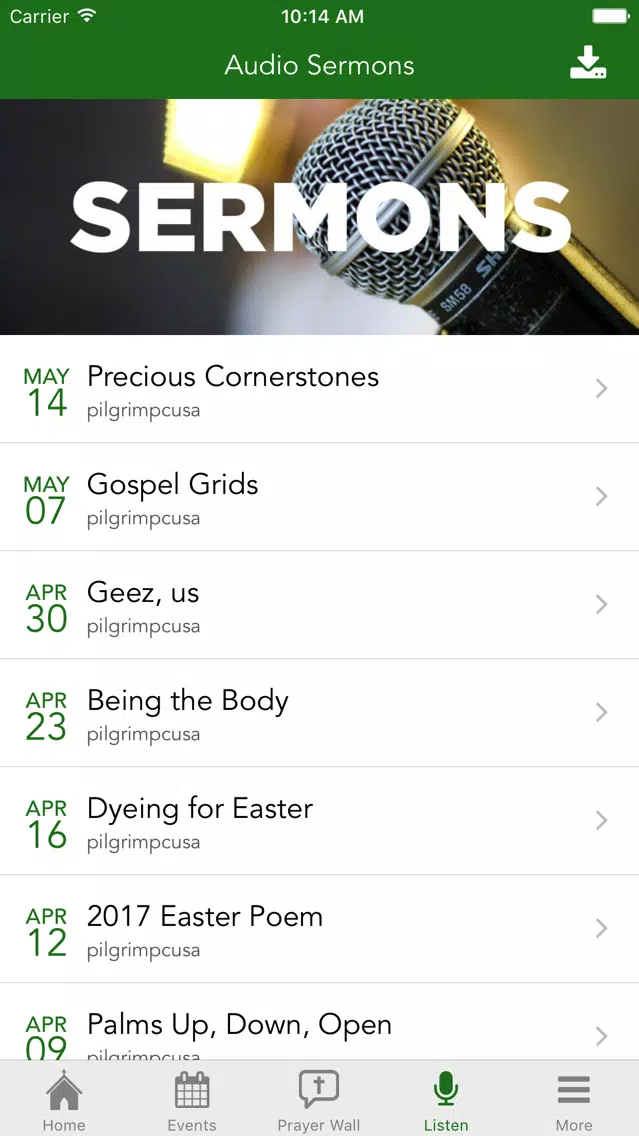
Task: Go to the Home tab
Action: click(x=64, y=1100)
